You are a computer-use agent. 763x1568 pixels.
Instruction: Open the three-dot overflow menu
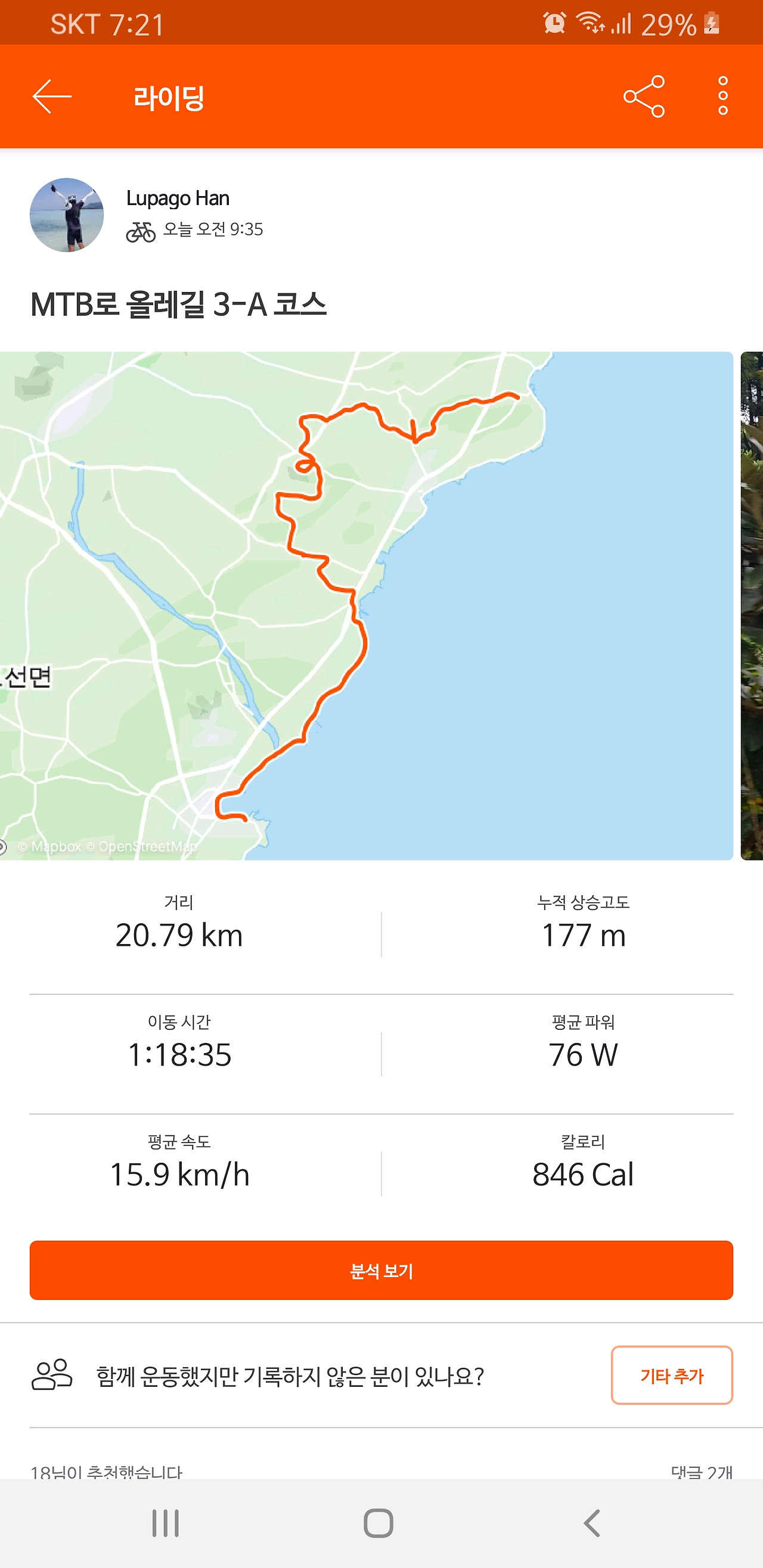pos(722,95)
